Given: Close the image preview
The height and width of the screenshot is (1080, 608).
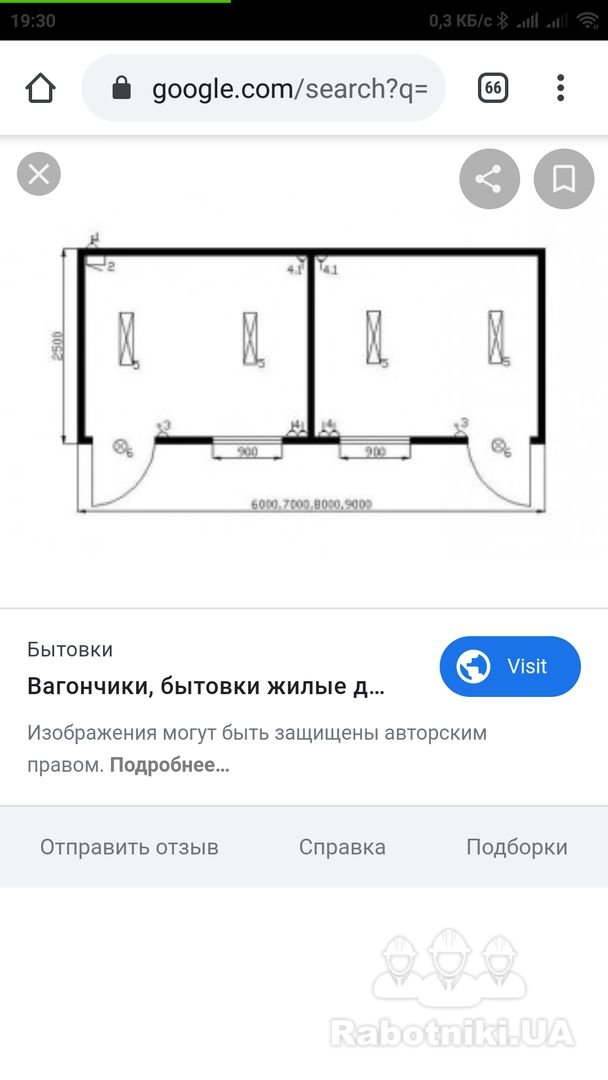Looking at the screenshot, I should 39,174.
